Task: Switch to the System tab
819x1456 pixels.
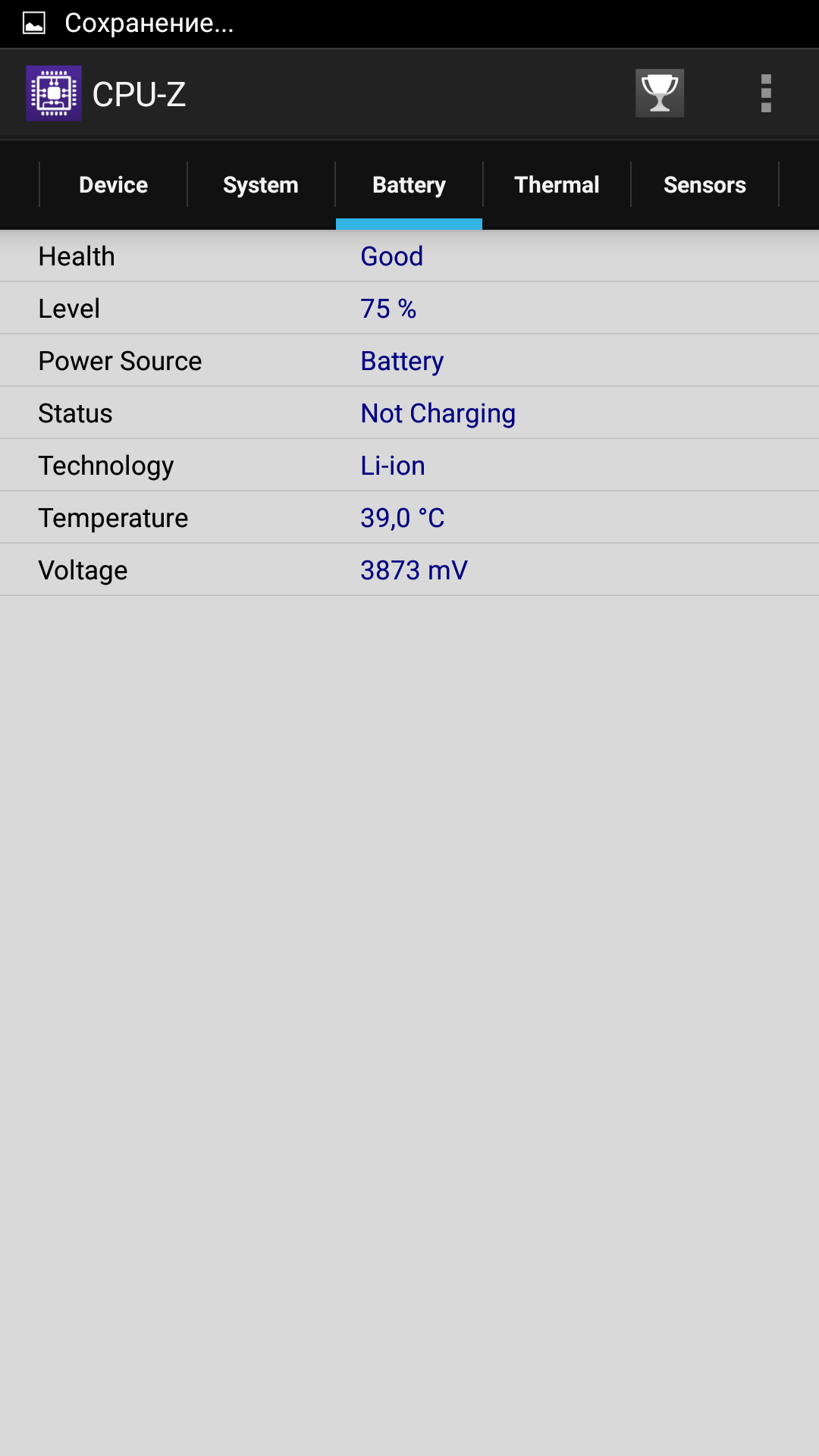Action: (261, 185)
